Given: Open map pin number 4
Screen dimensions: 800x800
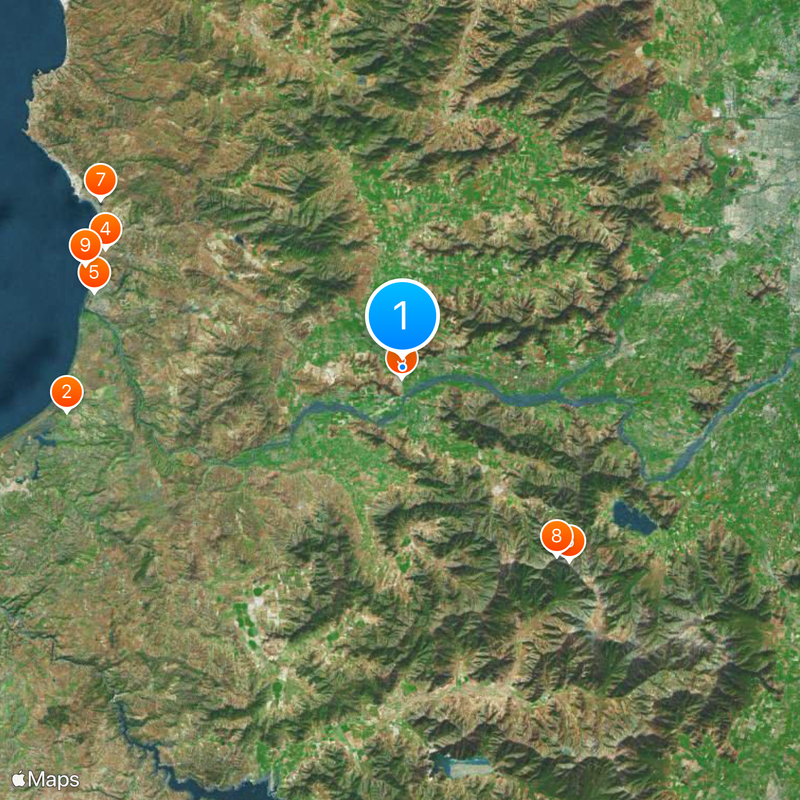Looking at the screenshot, I should tap(108, 228).
